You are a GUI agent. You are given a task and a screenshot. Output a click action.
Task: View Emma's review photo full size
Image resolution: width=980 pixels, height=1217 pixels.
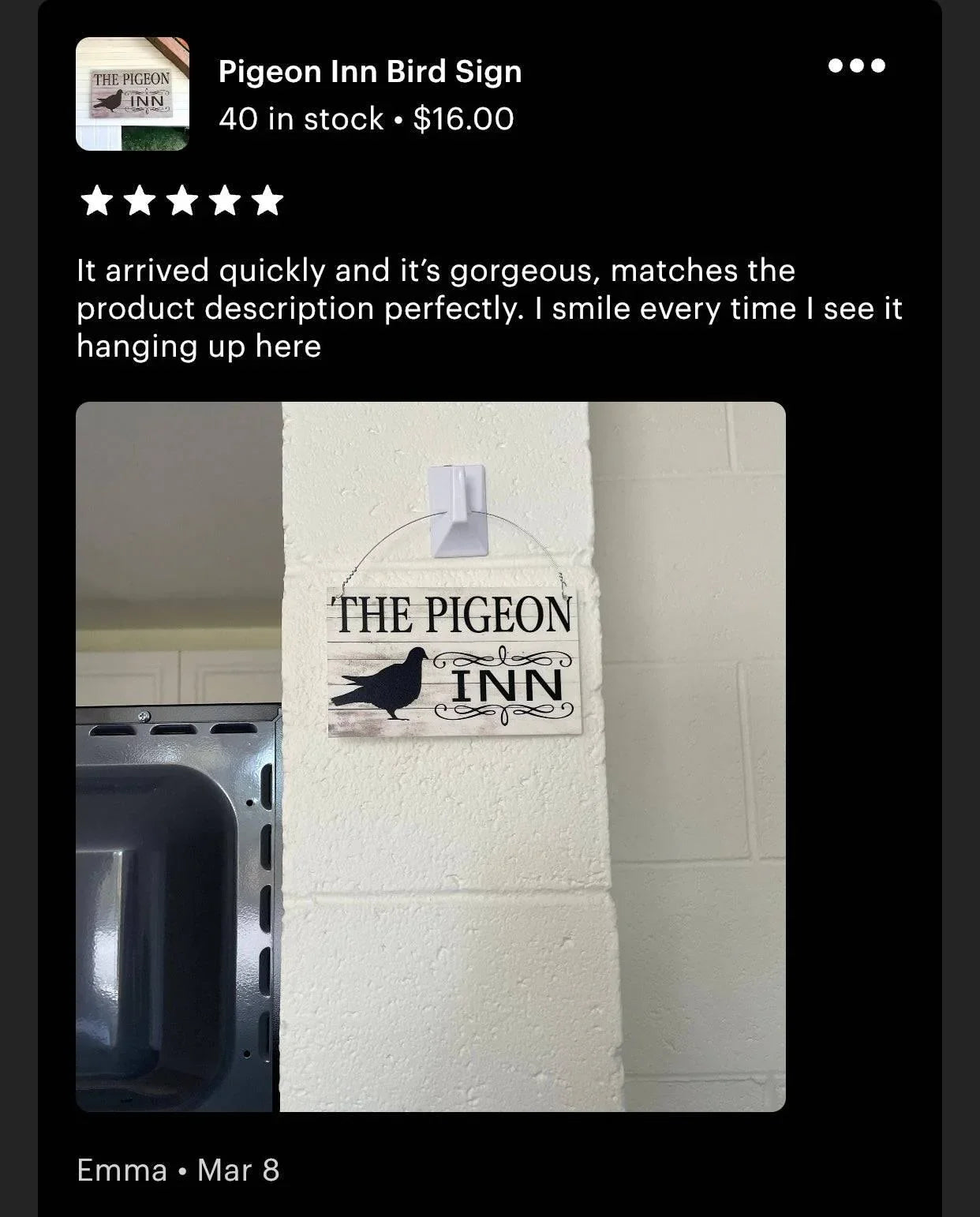coord(430,756)
